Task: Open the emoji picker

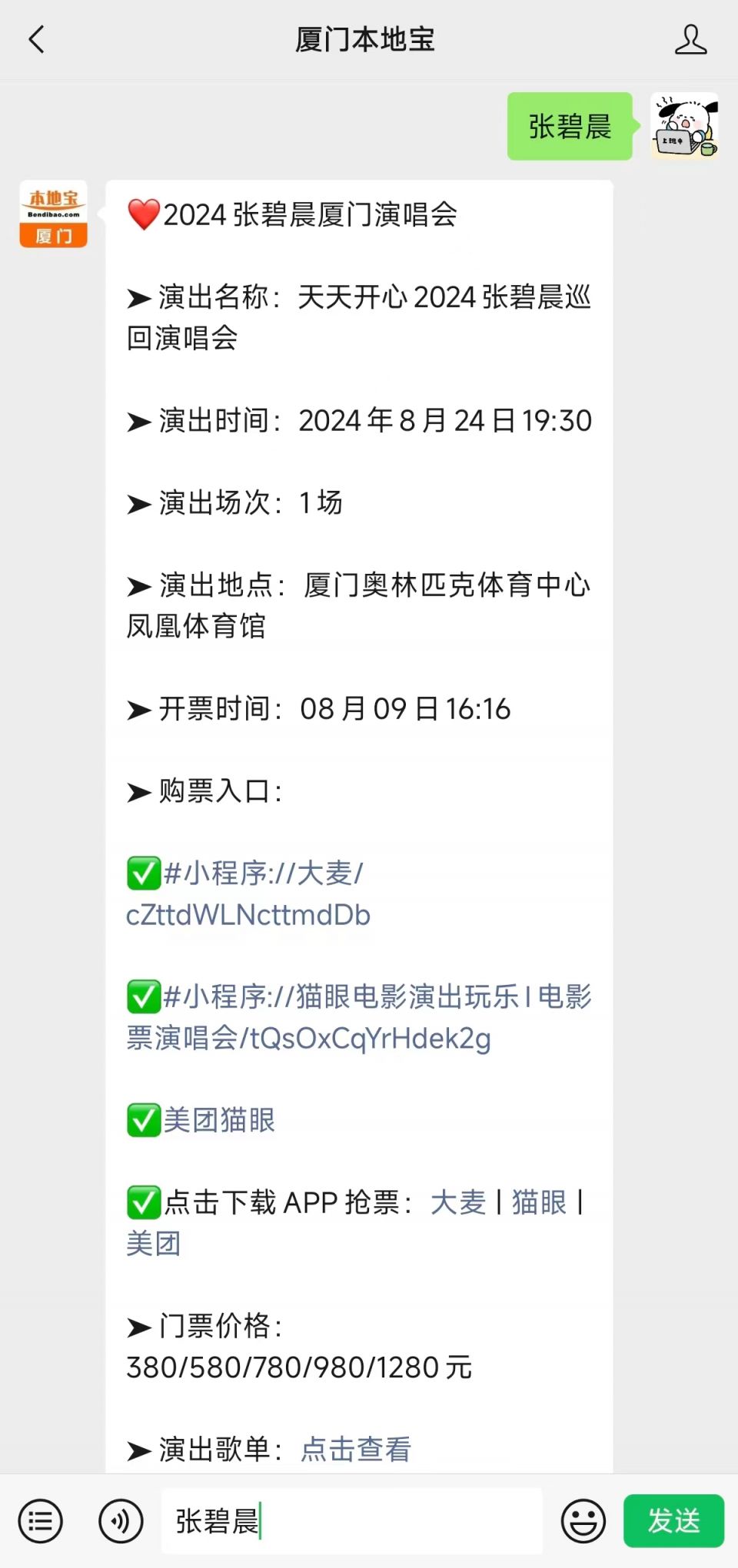Action: (x=583, y=1520)
